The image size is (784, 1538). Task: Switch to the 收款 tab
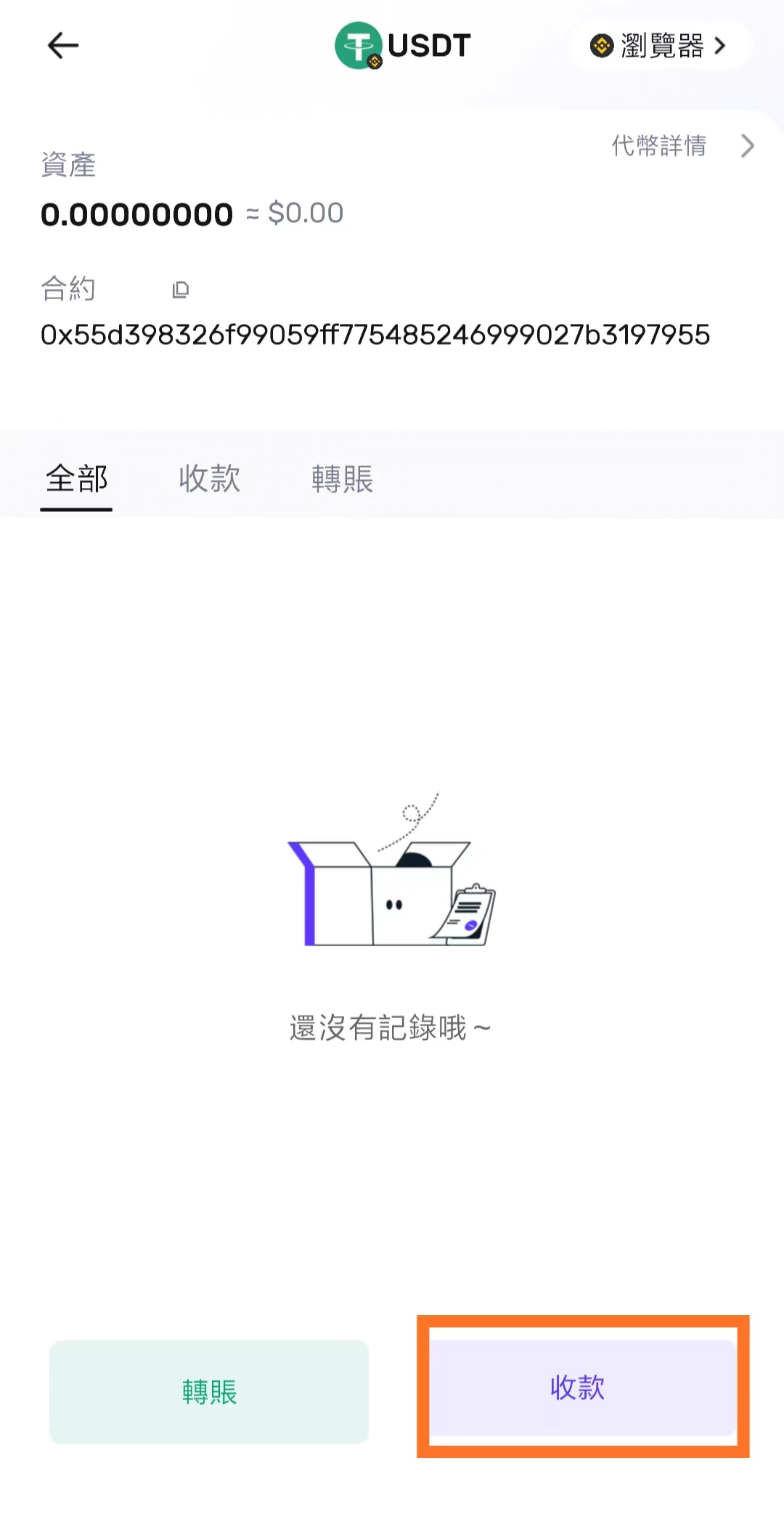click(x=209, y=479)
